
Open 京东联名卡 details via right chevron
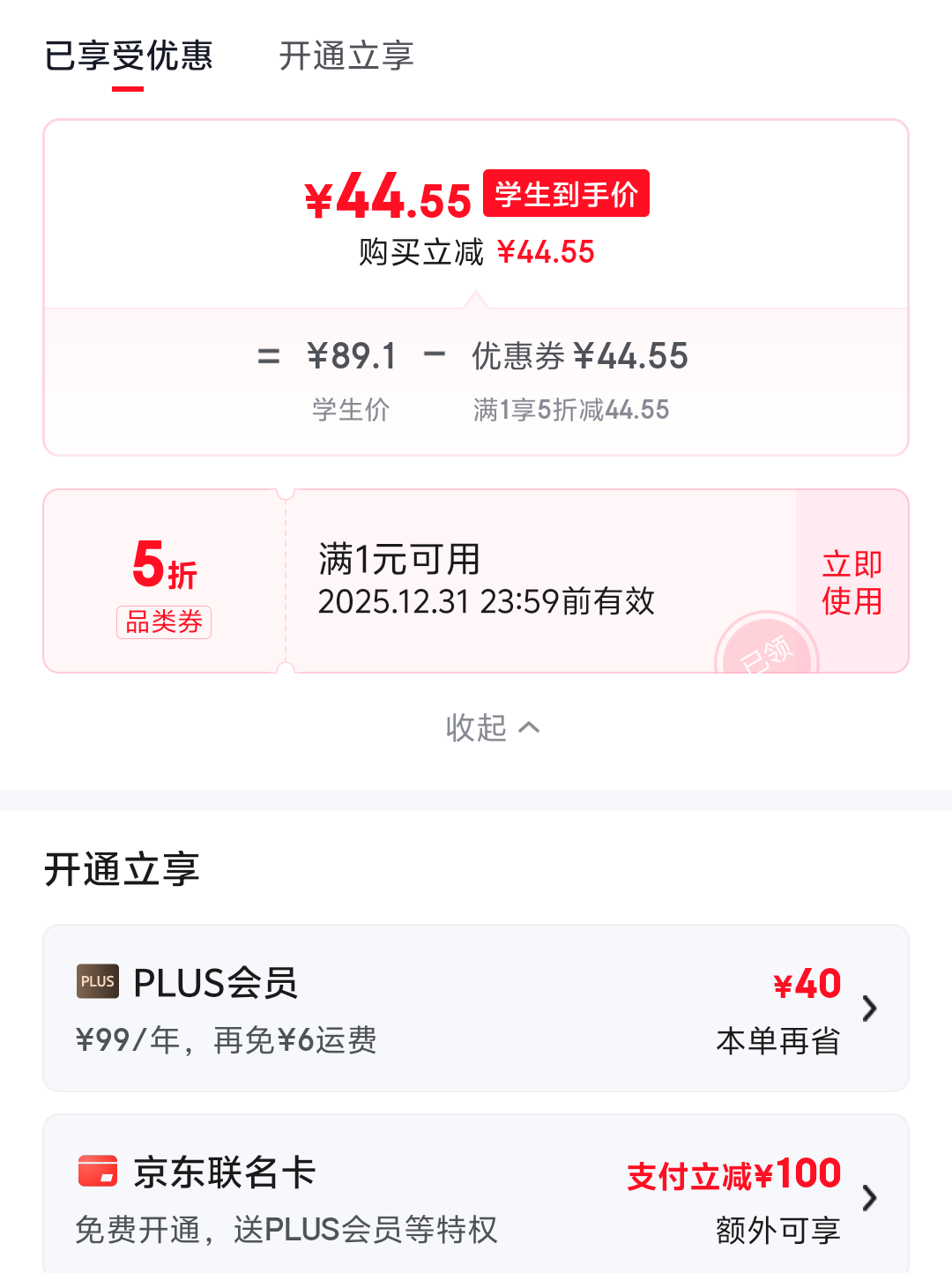click(x=871, y=1197)
